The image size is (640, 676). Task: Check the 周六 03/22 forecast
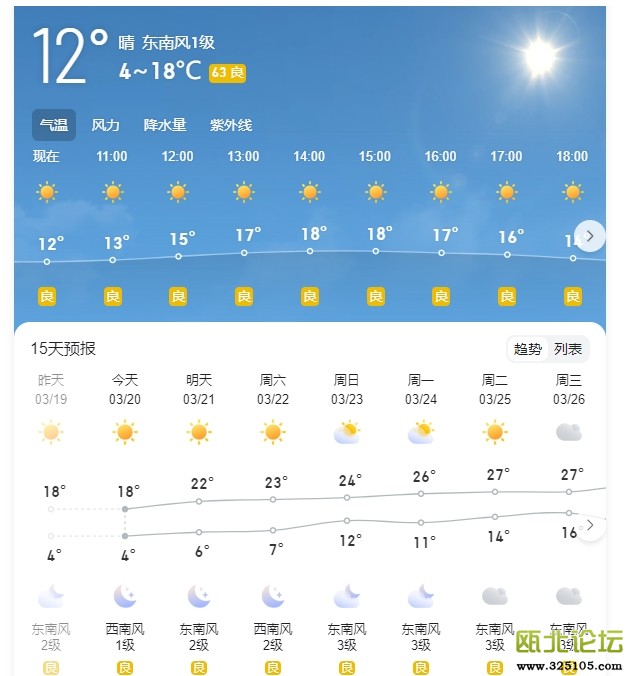click(x=273, y=389)
